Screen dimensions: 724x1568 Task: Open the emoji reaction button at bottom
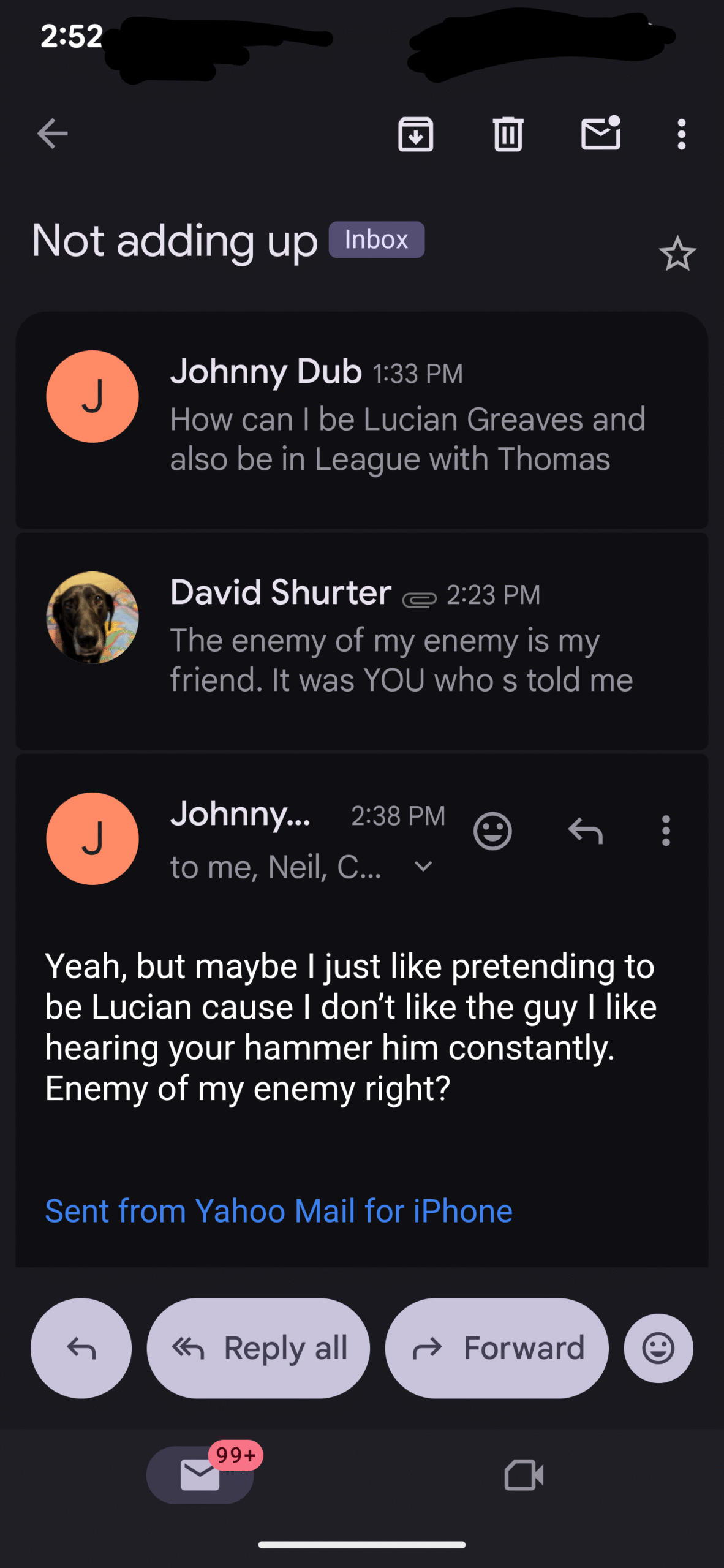point(658,1348)
